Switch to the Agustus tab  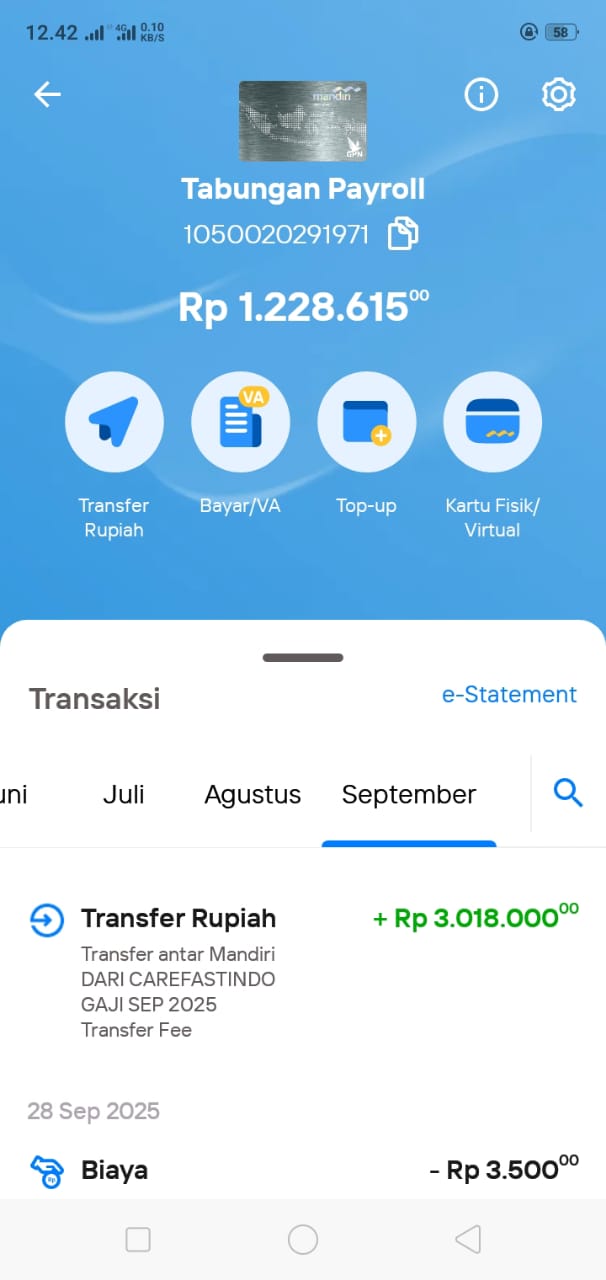click(253, 795)
